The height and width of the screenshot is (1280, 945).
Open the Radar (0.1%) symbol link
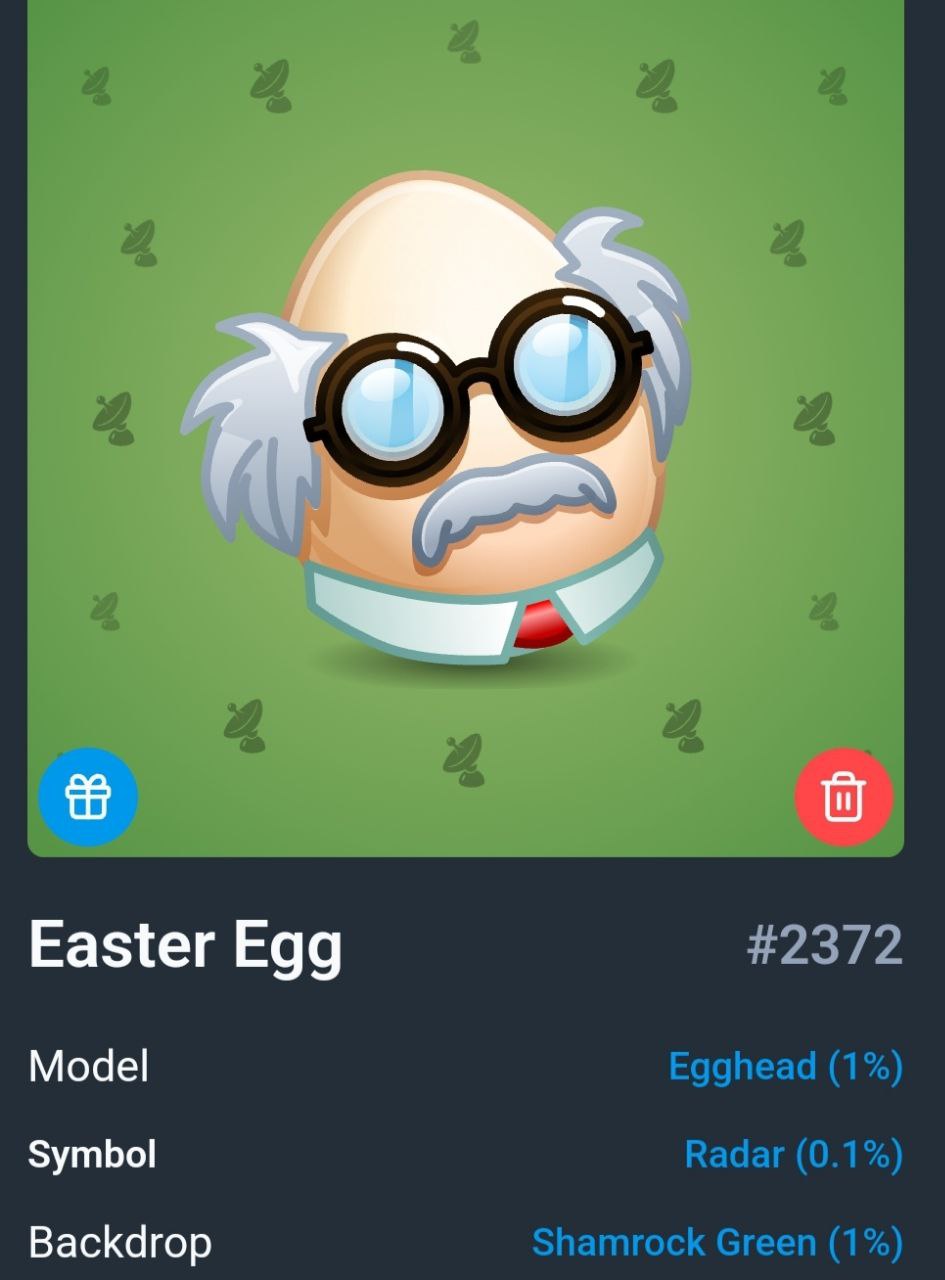click(793, 1155)
